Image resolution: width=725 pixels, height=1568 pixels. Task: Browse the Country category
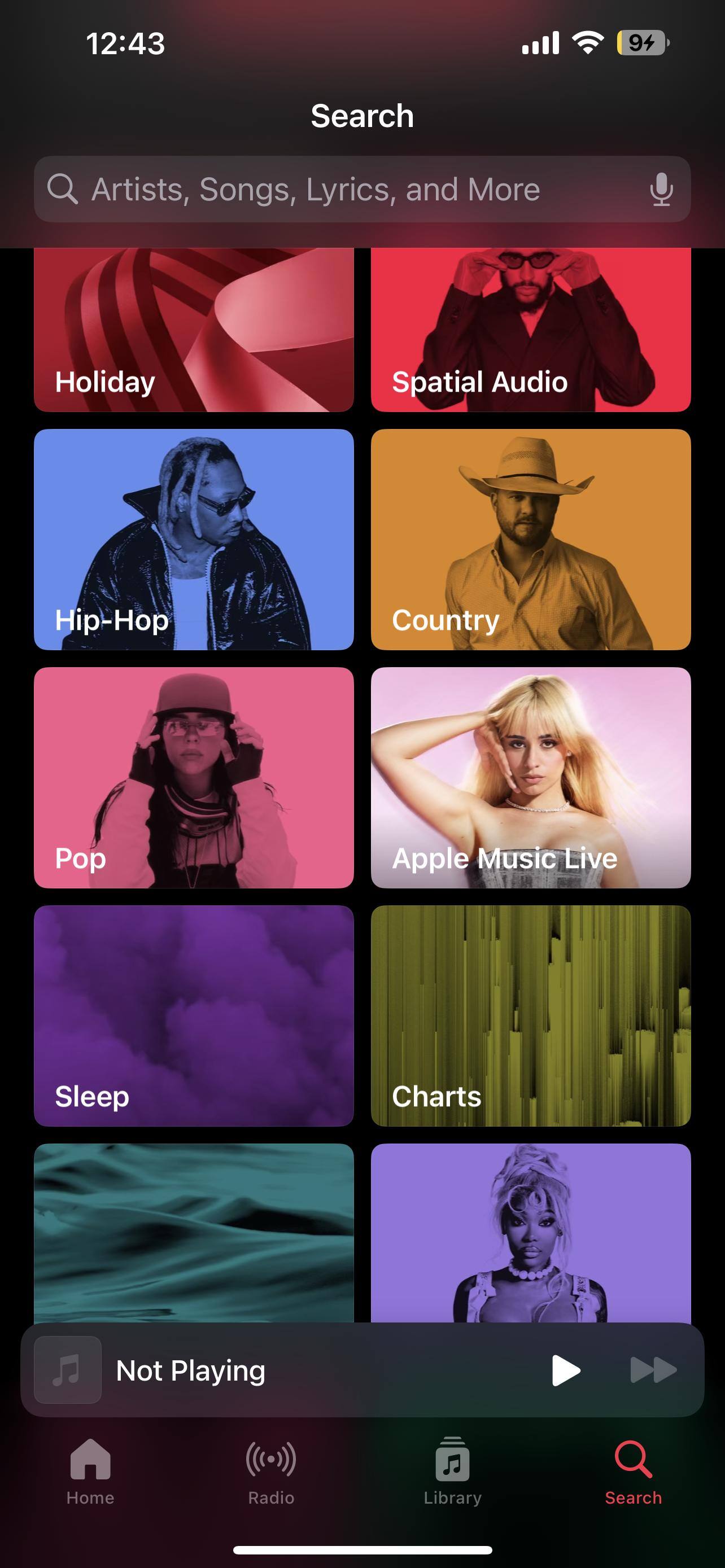pos(530,539)
